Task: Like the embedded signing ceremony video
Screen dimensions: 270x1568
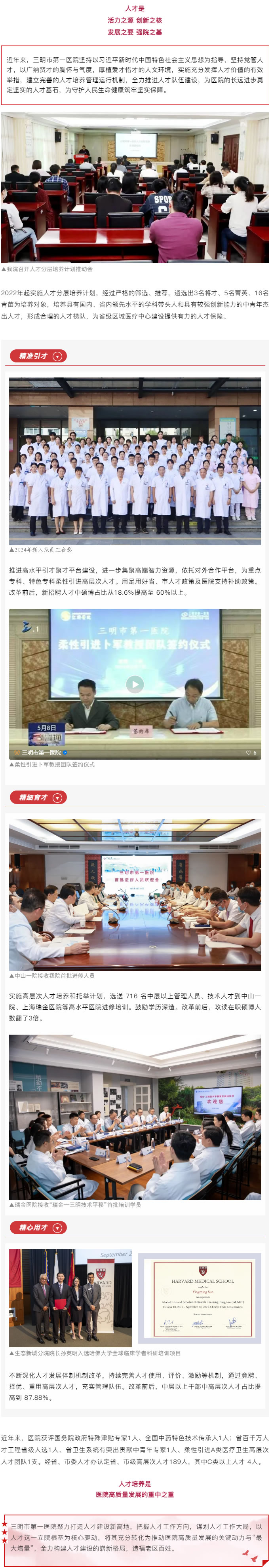Action: point(249,753)
